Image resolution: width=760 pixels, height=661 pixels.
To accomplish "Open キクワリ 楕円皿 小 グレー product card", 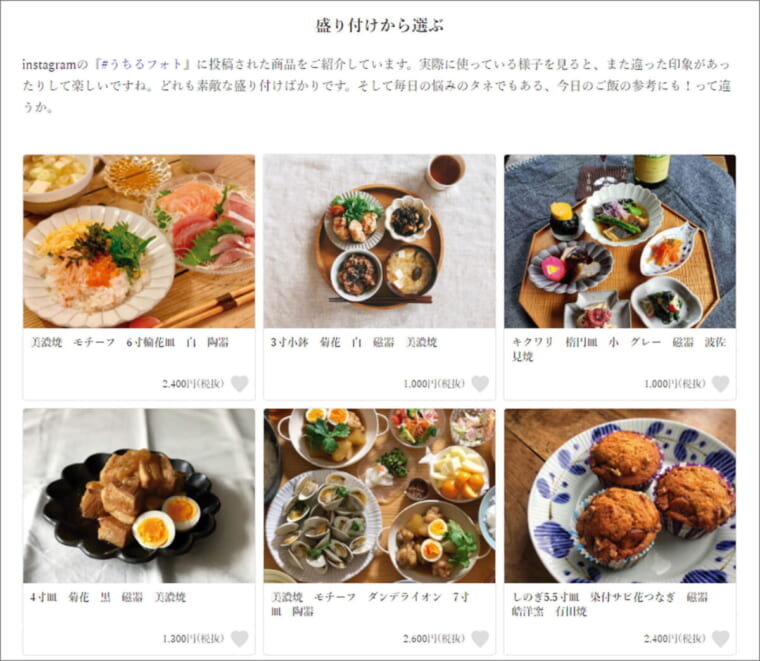I will click(619, 241).
